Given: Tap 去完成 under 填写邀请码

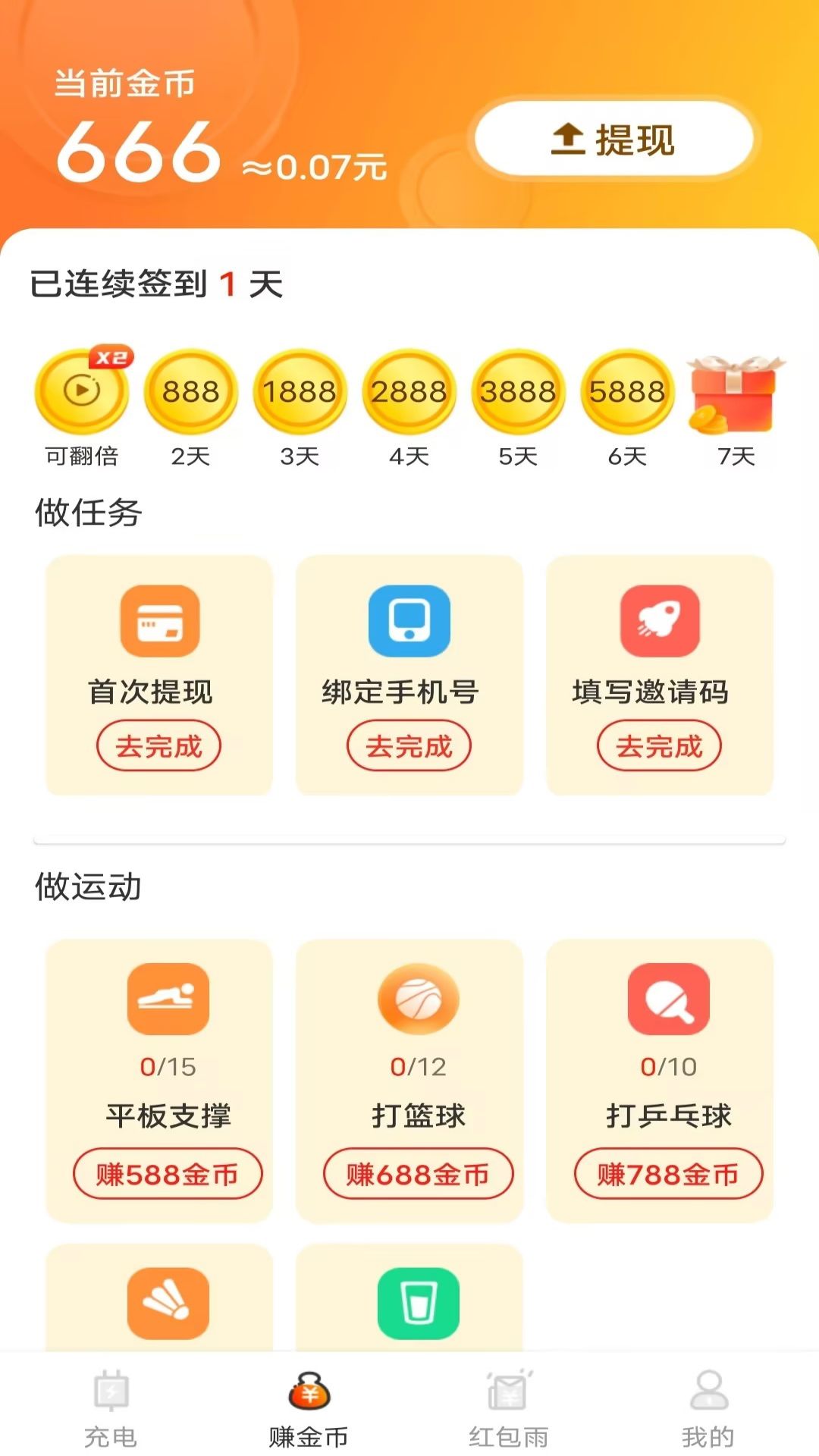Looking at the screenshot, I should 659,746.
